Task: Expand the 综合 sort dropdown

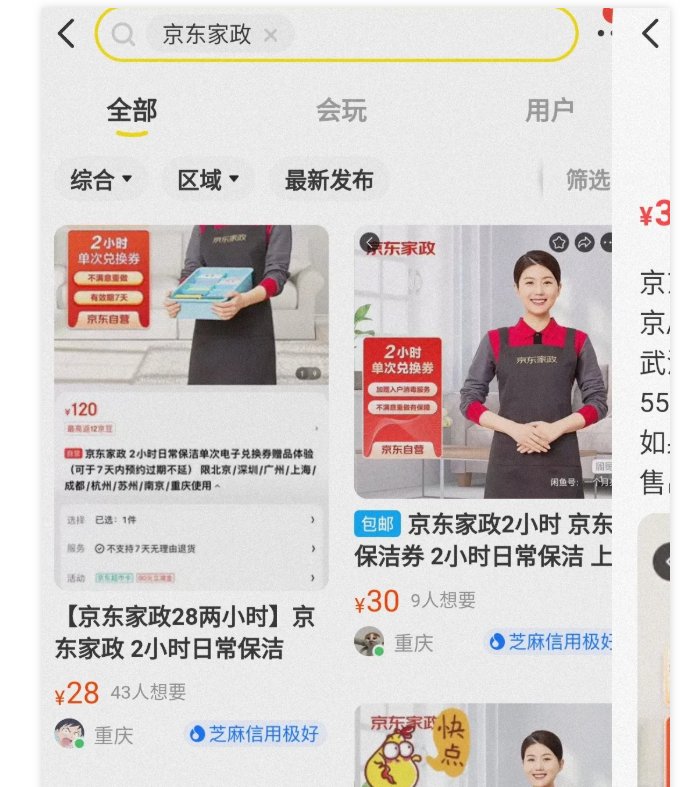Action: coord(101,180)
